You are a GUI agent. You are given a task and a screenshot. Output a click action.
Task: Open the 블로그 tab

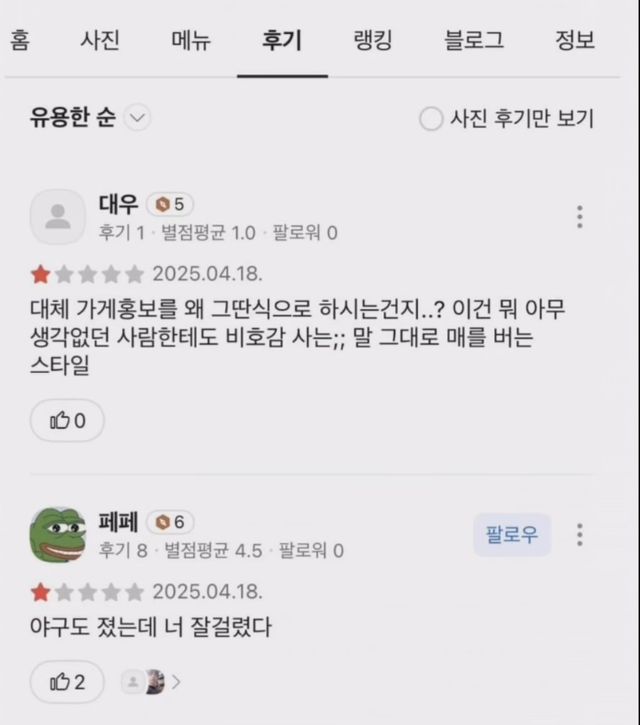click(474, 41)
